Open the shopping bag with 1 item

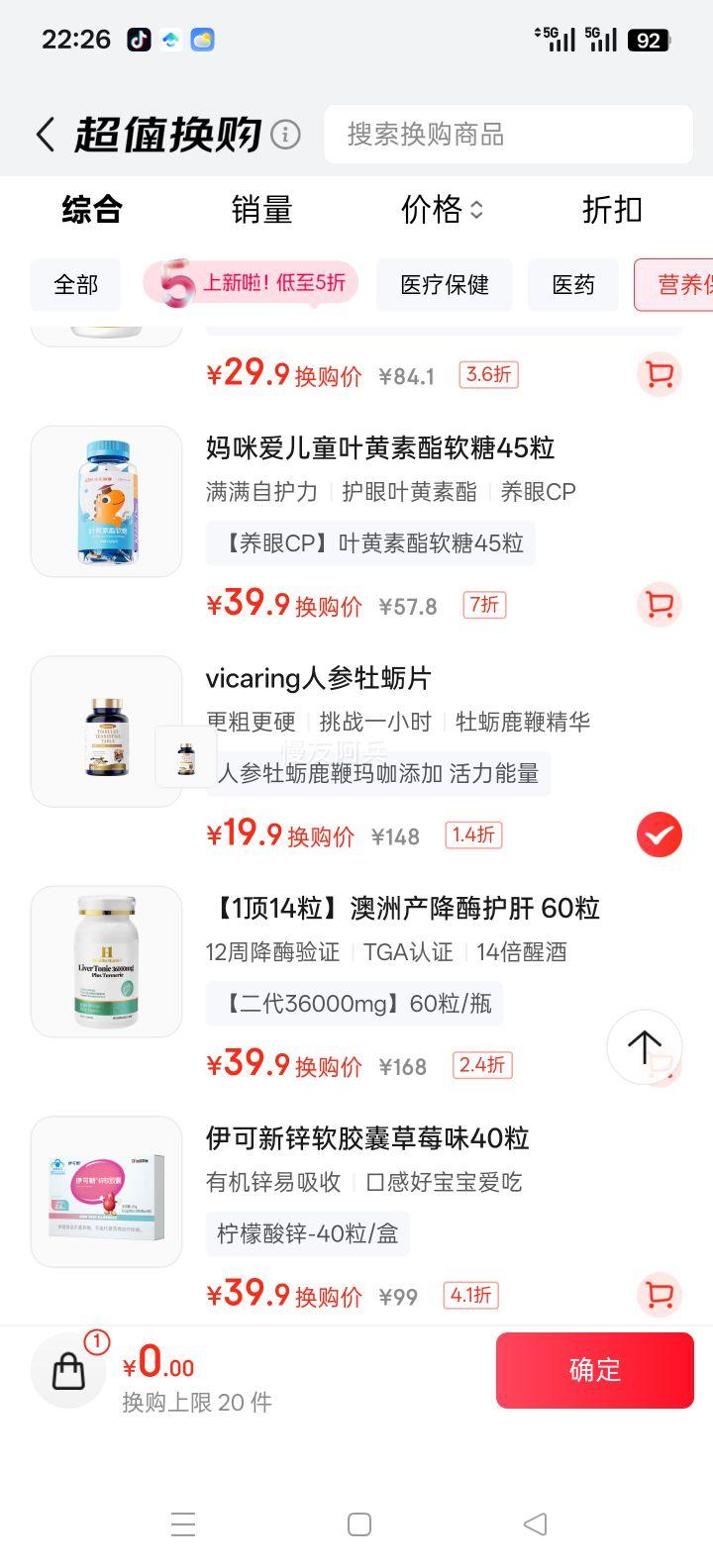[x=69, y=1370]
